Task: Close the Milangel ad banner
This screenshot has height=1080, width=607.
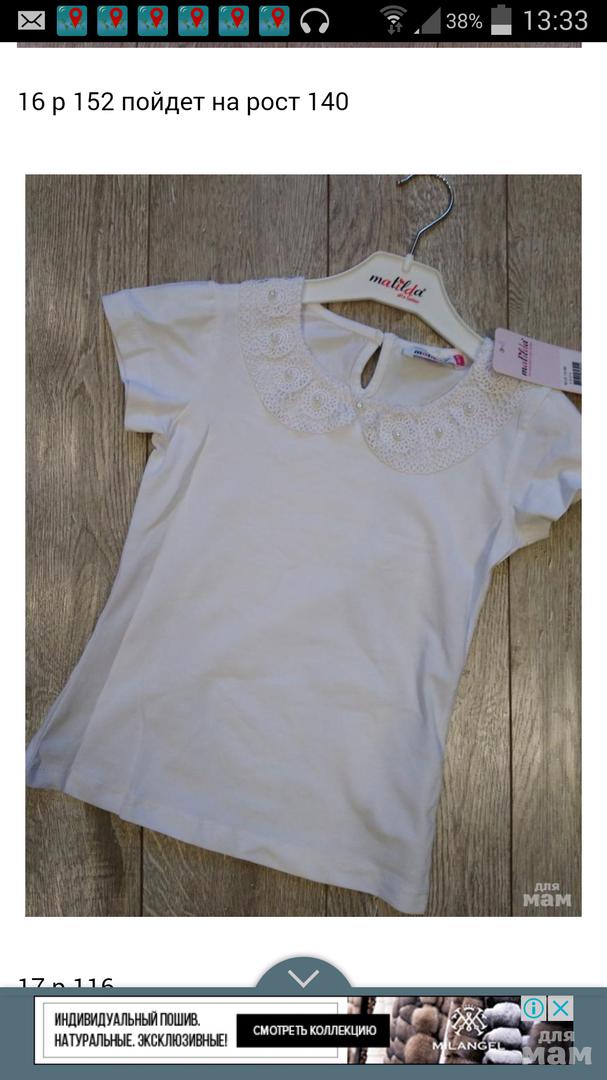Action: [561, 1008]
